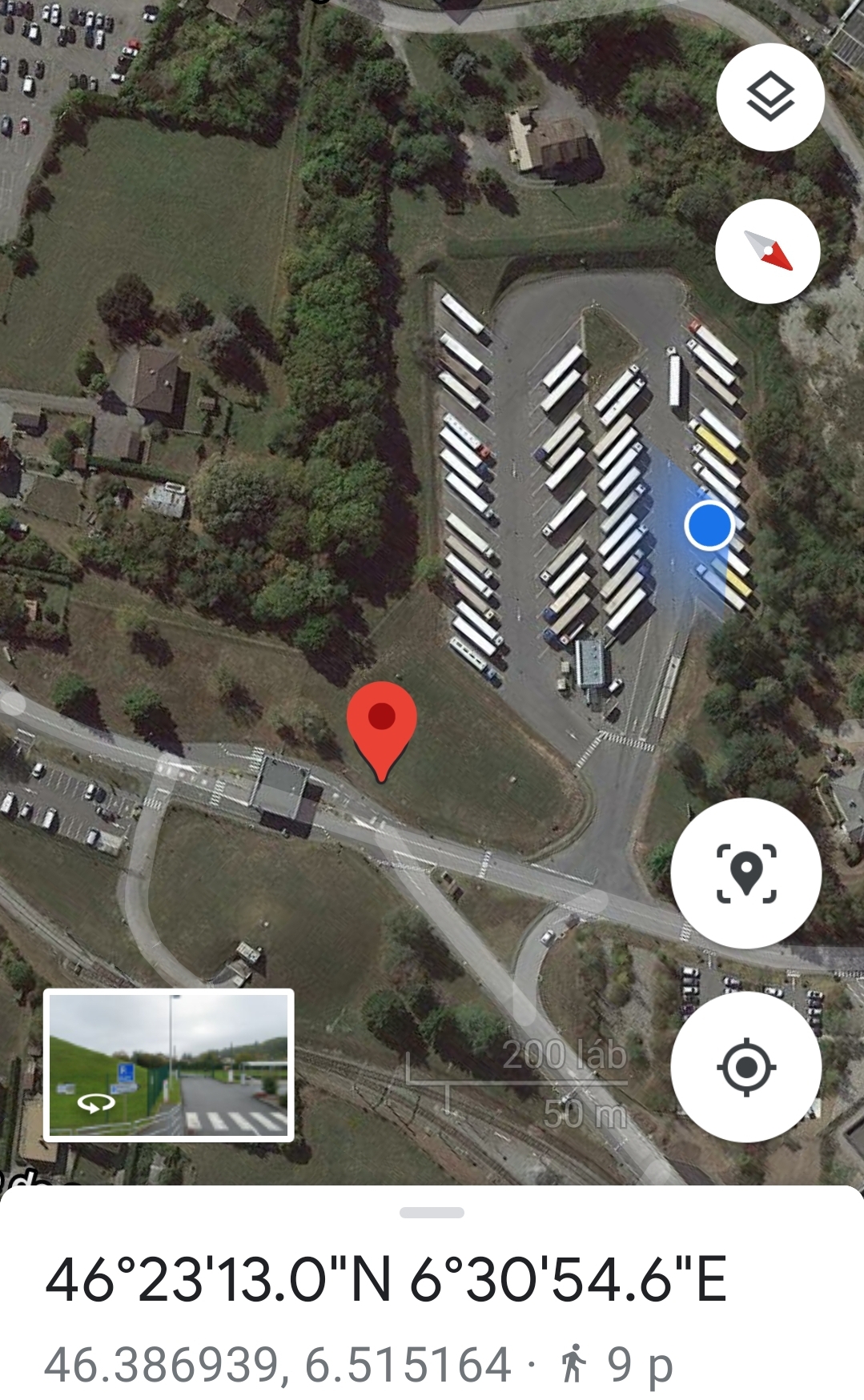The width and height of the screenshot is (864, 1400).
Task: Expand the coordinates info sheet handle
Action: (432, 1213)
